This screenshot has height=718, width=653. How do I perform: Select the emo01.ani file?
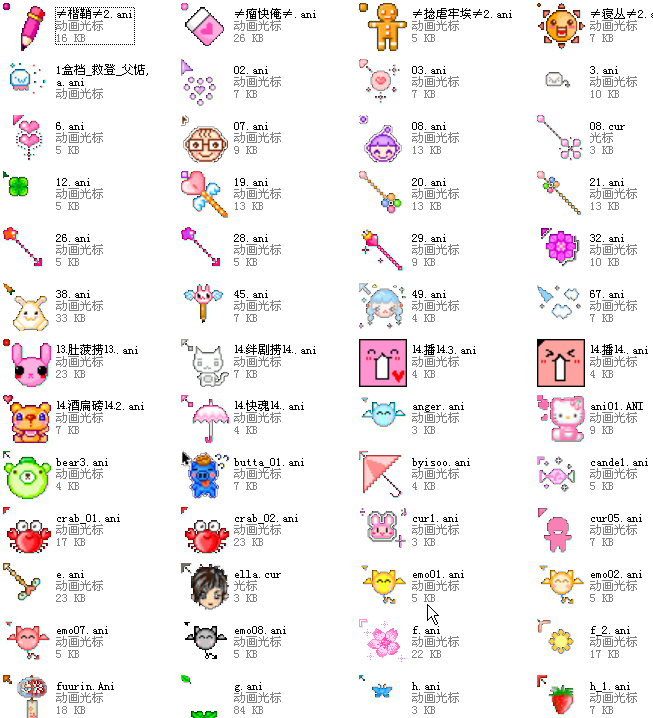pos(380,588)
